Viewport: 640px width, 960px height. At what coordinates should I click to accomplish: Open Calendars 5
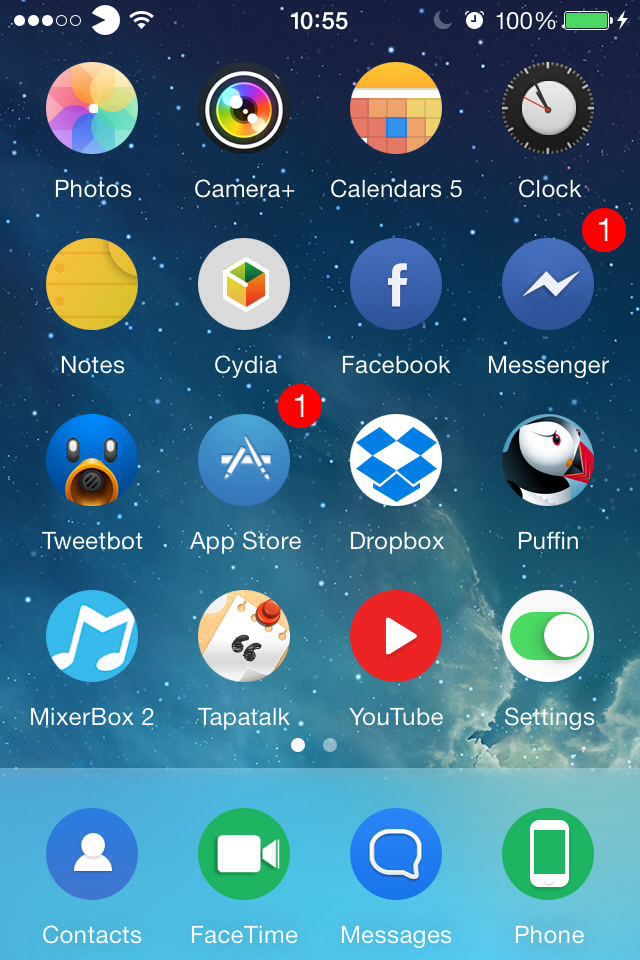coord(396,108)
